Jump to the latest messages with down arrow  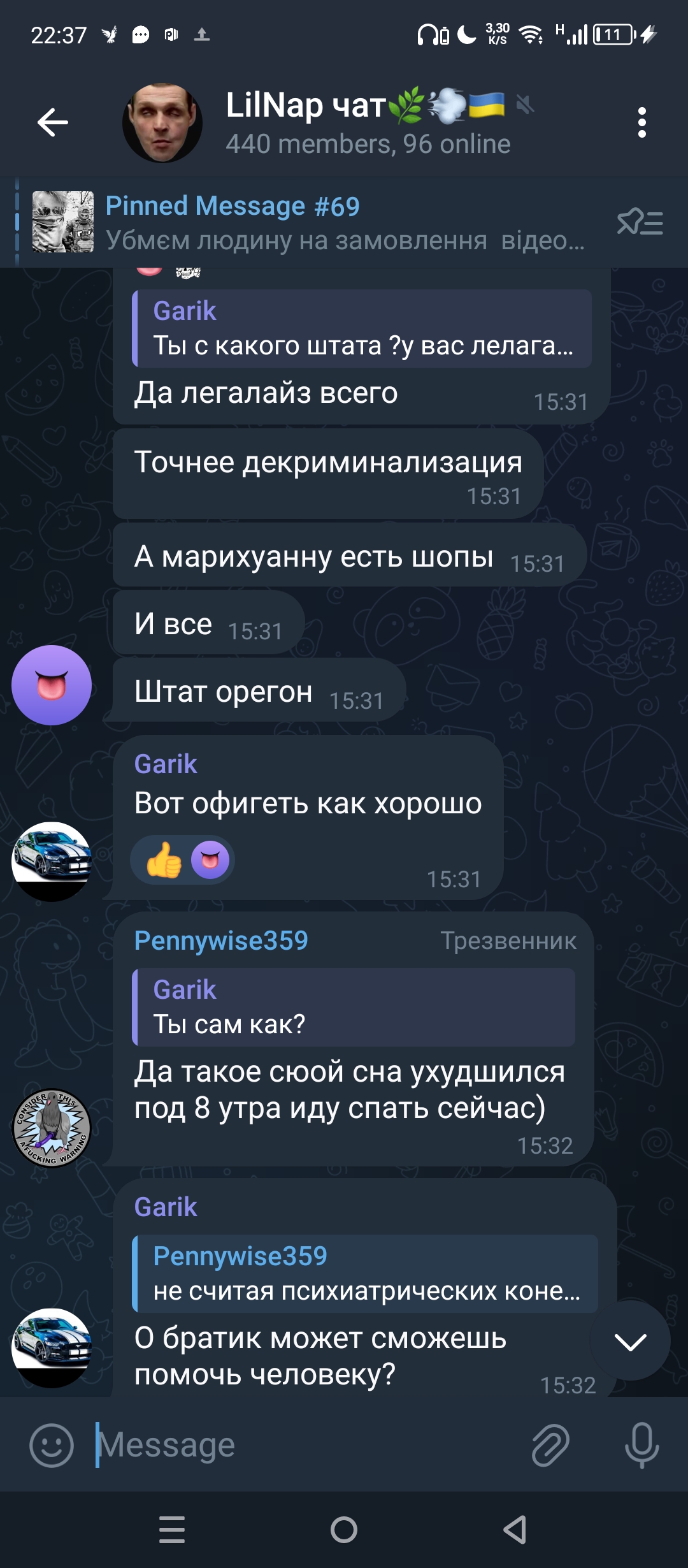630,1341
